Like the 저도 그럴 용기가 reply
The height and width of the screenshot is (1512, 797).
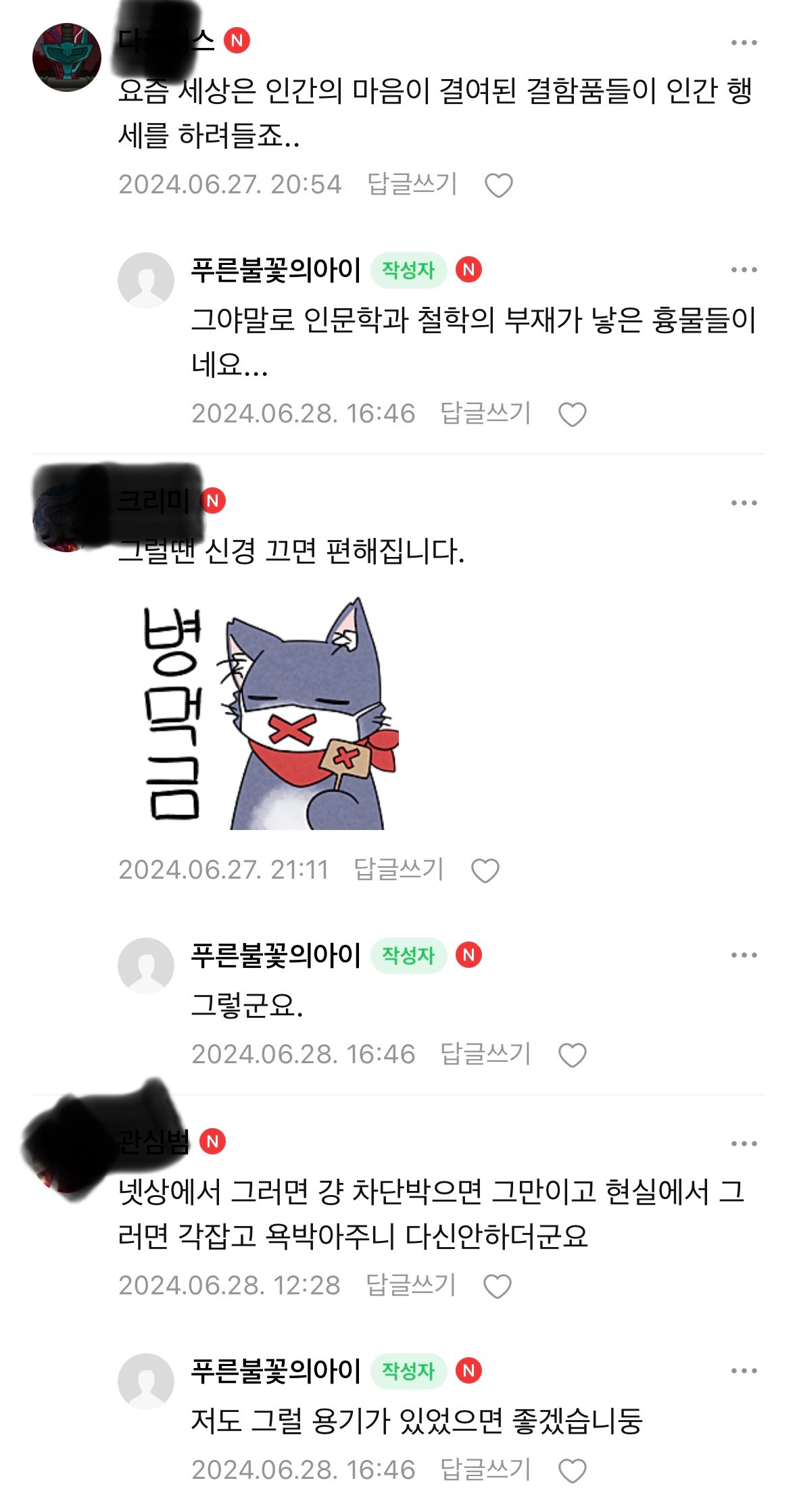pos(572,1471)
